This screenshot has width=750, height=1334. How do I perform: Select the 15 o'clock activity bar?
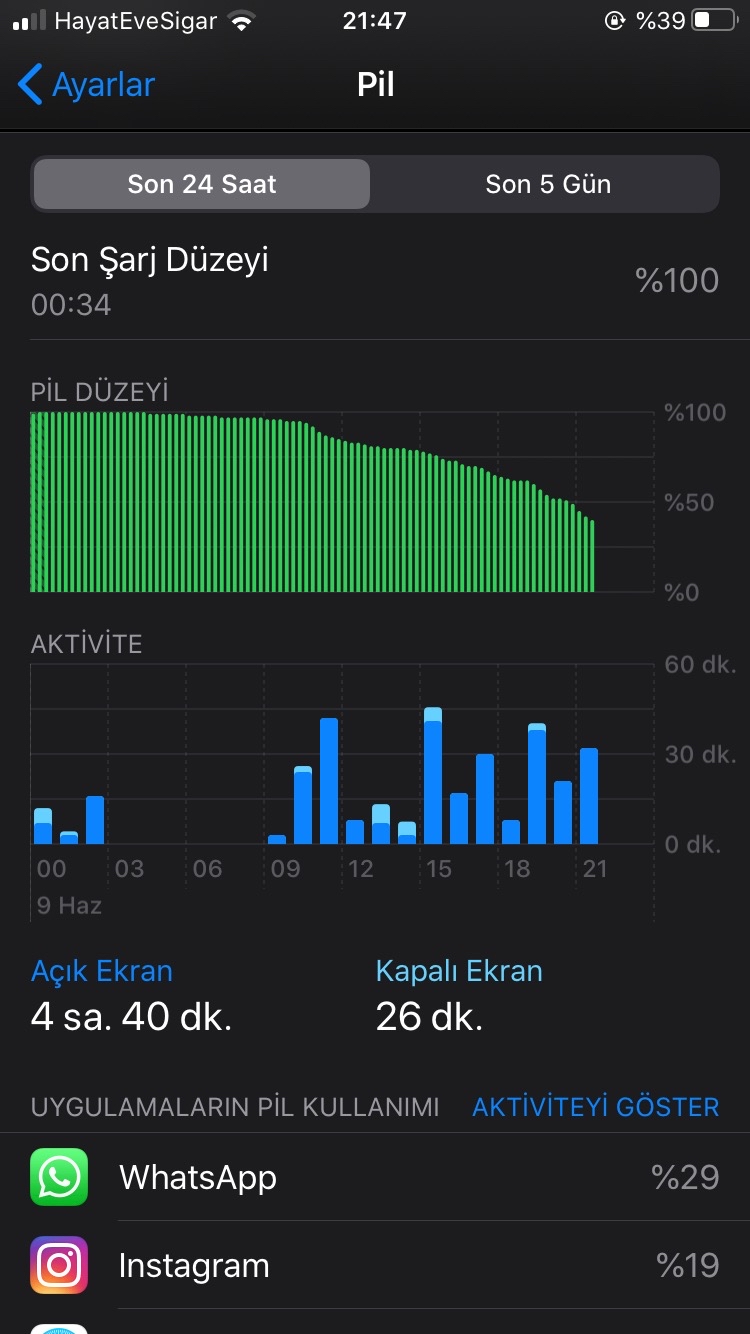433,776
